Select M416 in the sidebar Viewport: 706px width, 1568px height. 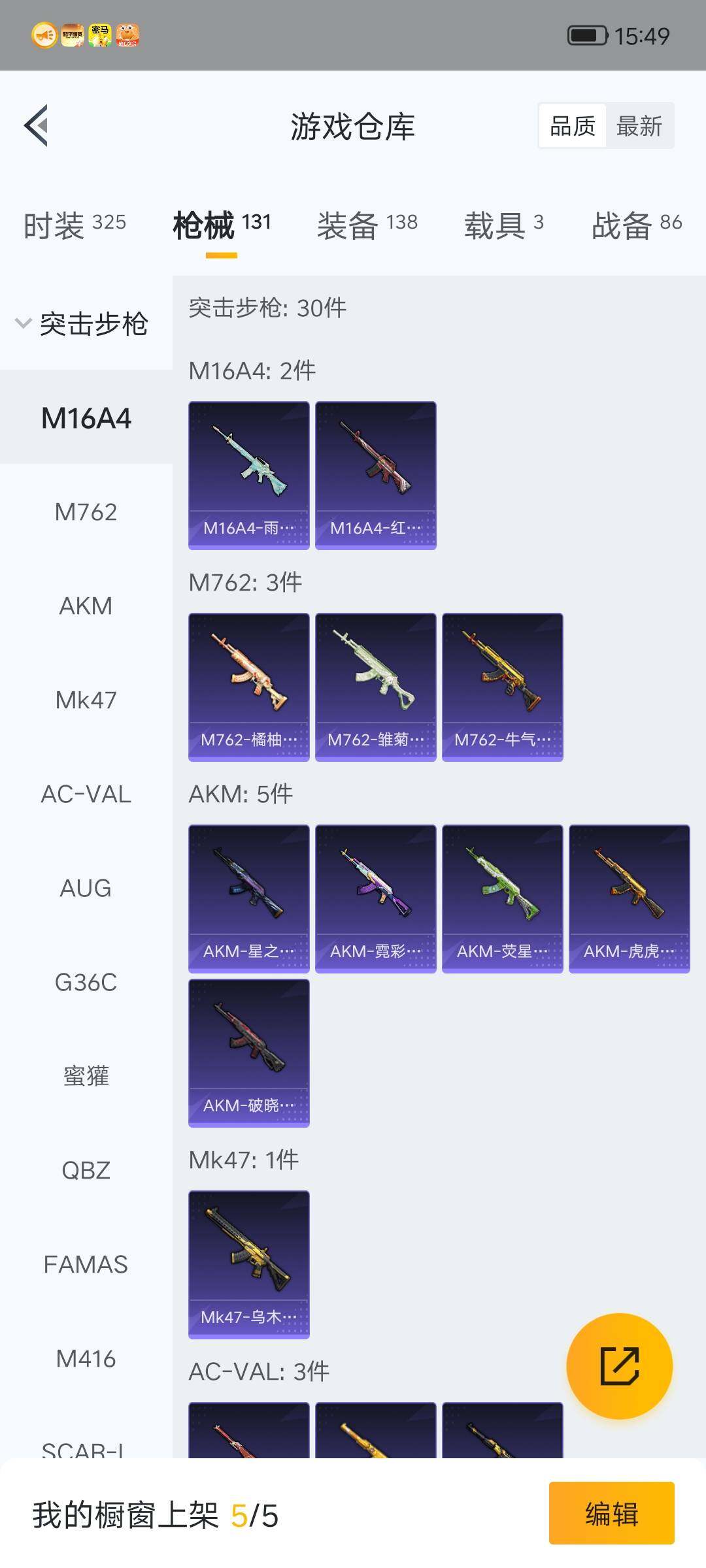[x=86, y=1359]
